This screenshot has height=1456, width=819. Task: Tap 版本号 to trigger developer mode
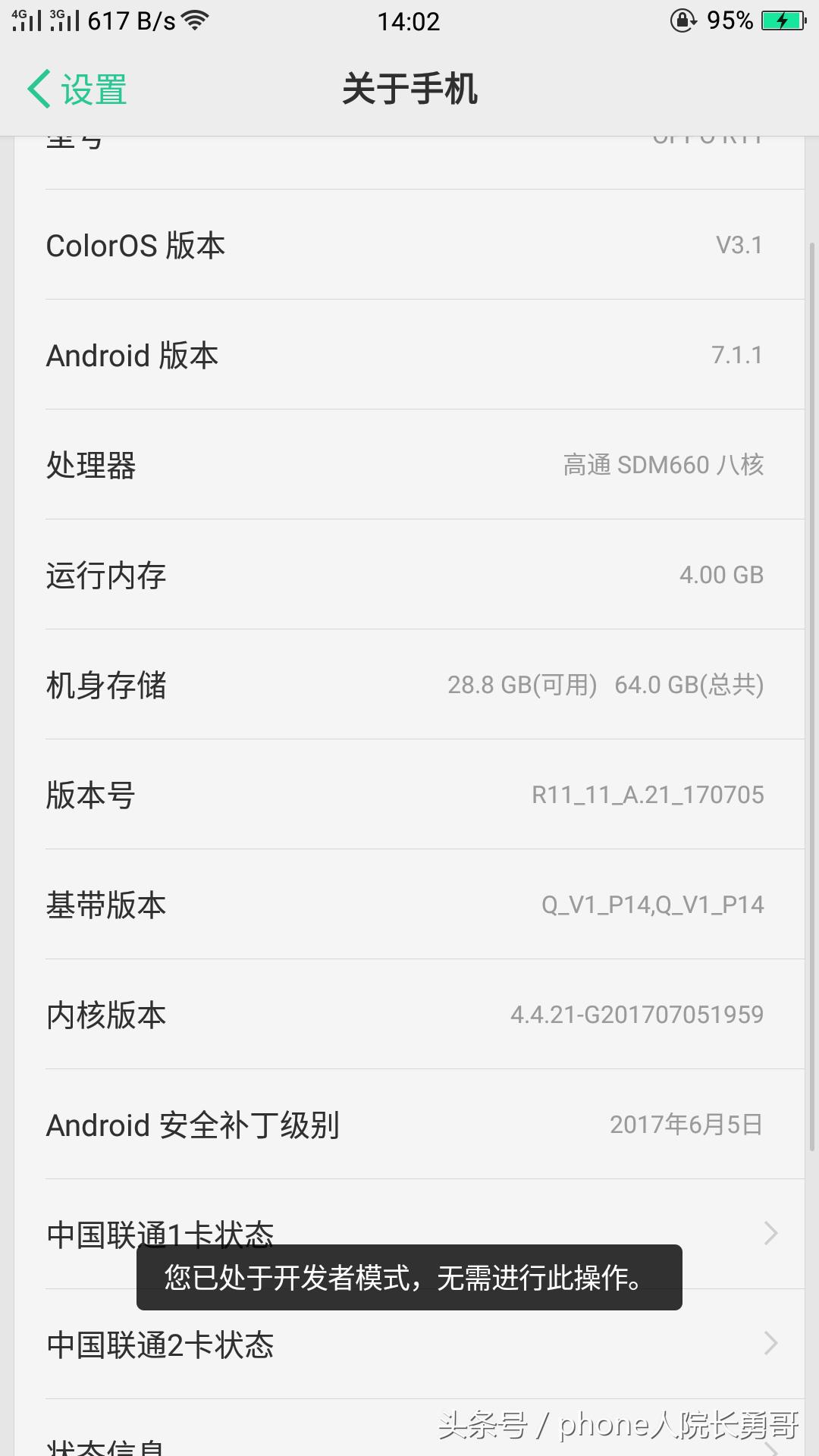pyautogui.click(x=409, y=795)
